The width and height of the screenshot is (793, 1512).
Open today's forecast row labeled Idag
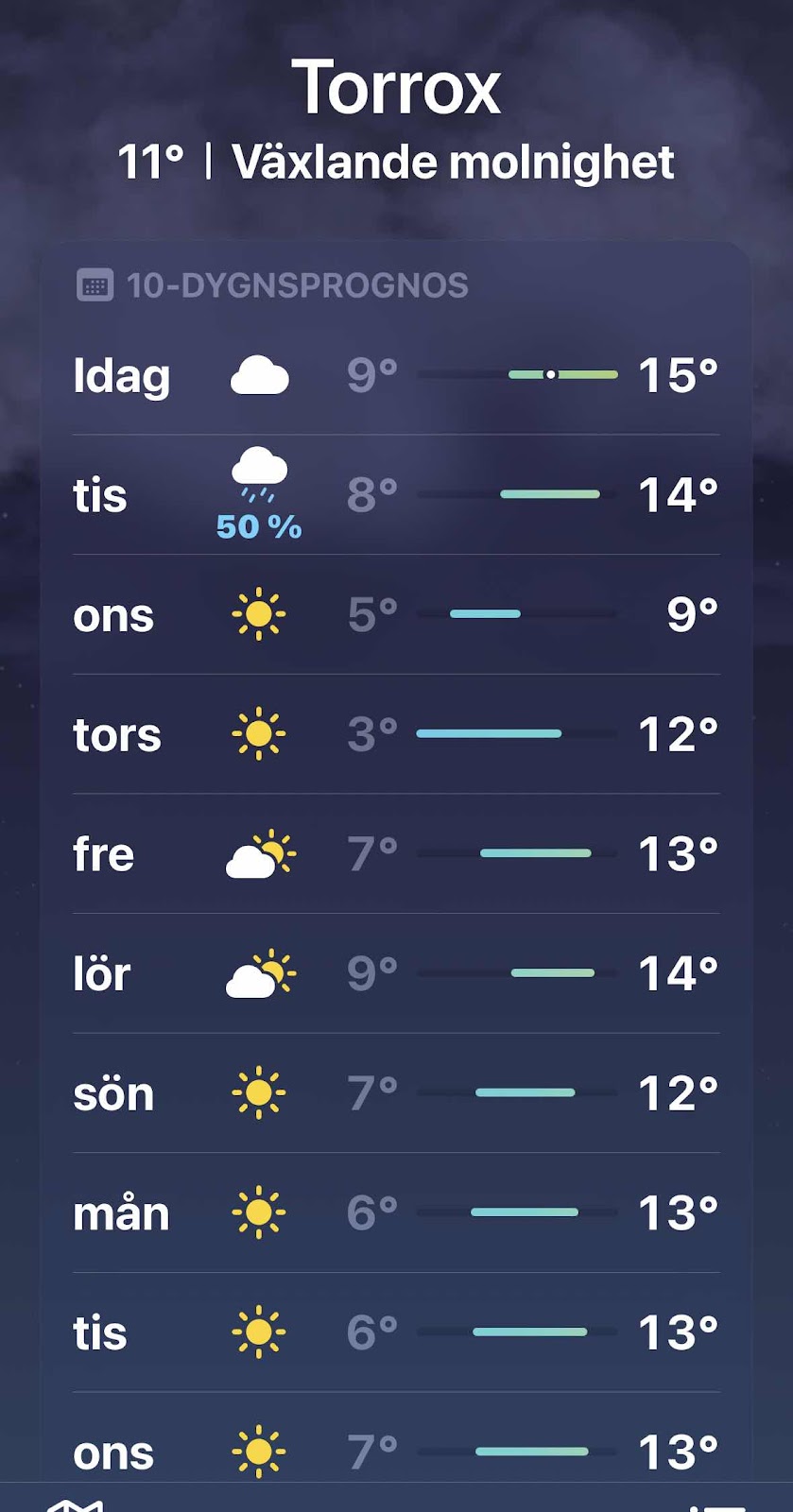395,375
